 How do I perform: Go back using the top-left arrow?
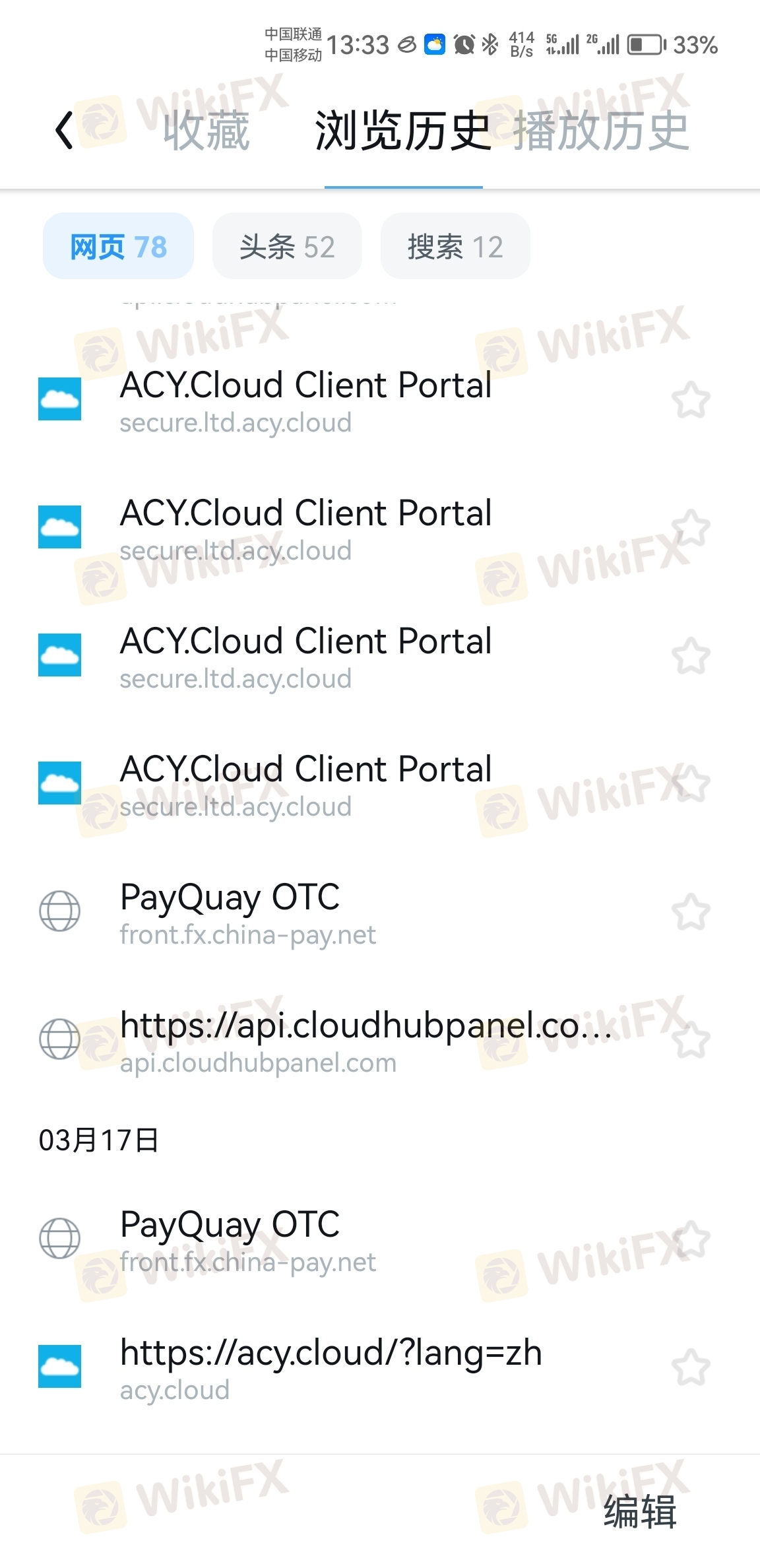[x=64, y=130]
